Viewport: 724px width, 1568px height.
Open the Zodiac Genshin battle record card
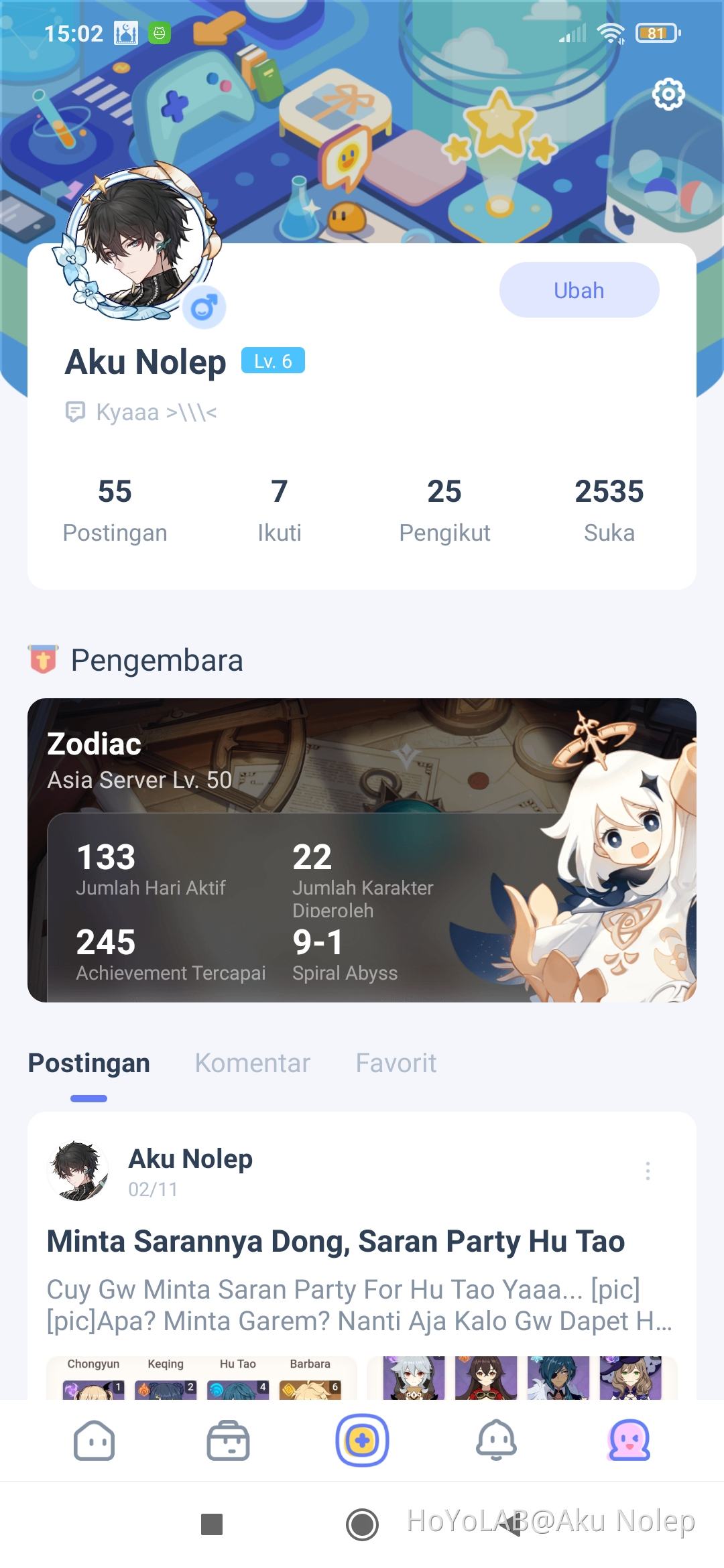361,850
